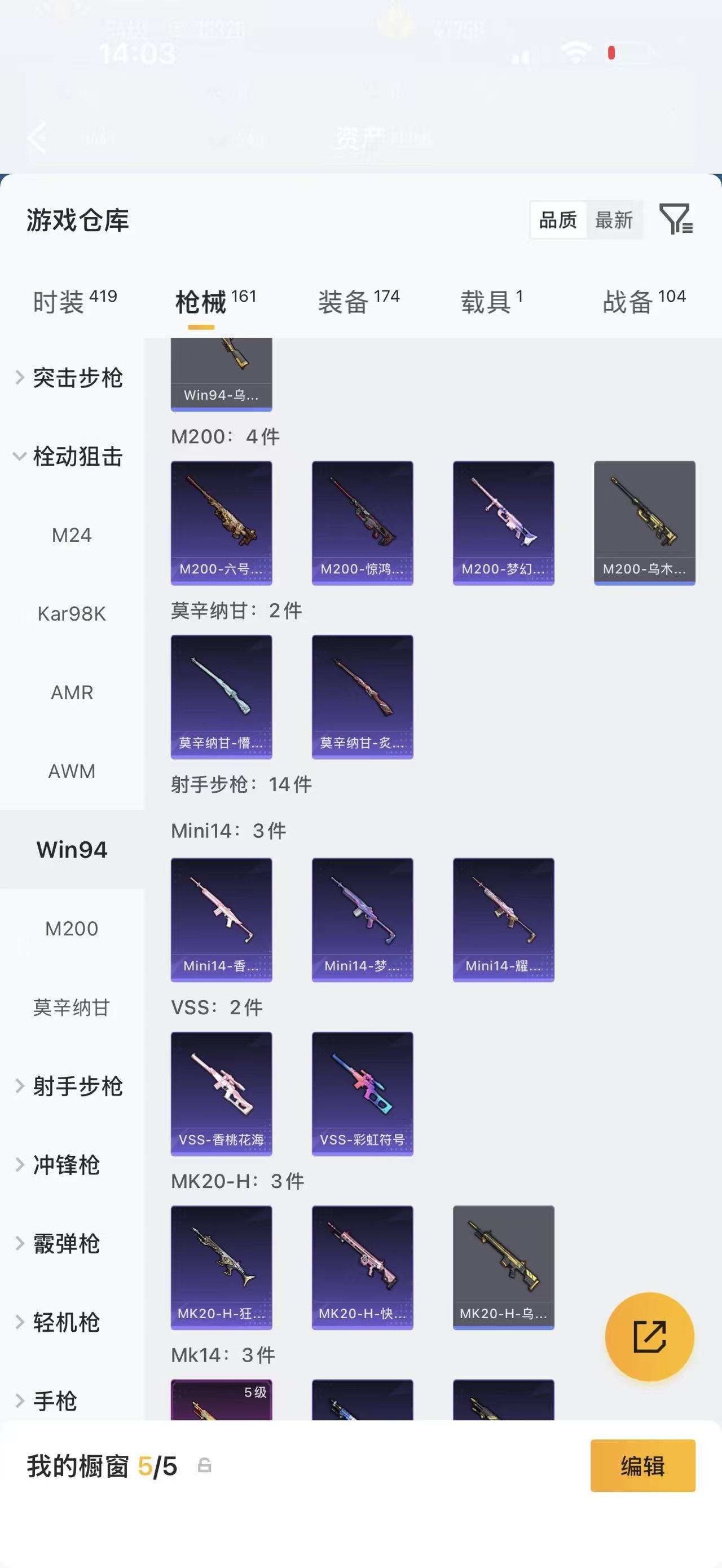Select 莫辛纳甘 in the sidebar
The height and width of the screenshot is (1568, 722).
click(71, 1008)
